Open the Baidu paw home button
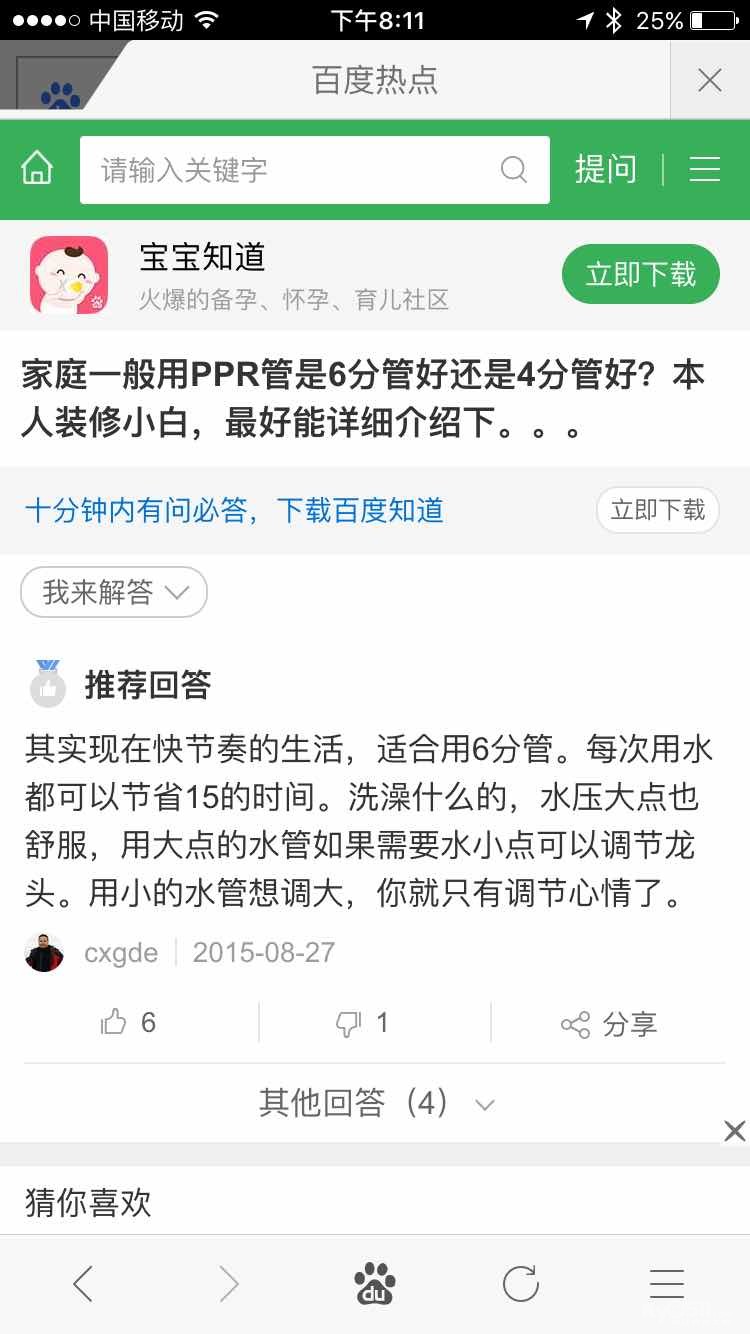Image resolution: width=750 pixels, height=1334 pixels. 375,1283
